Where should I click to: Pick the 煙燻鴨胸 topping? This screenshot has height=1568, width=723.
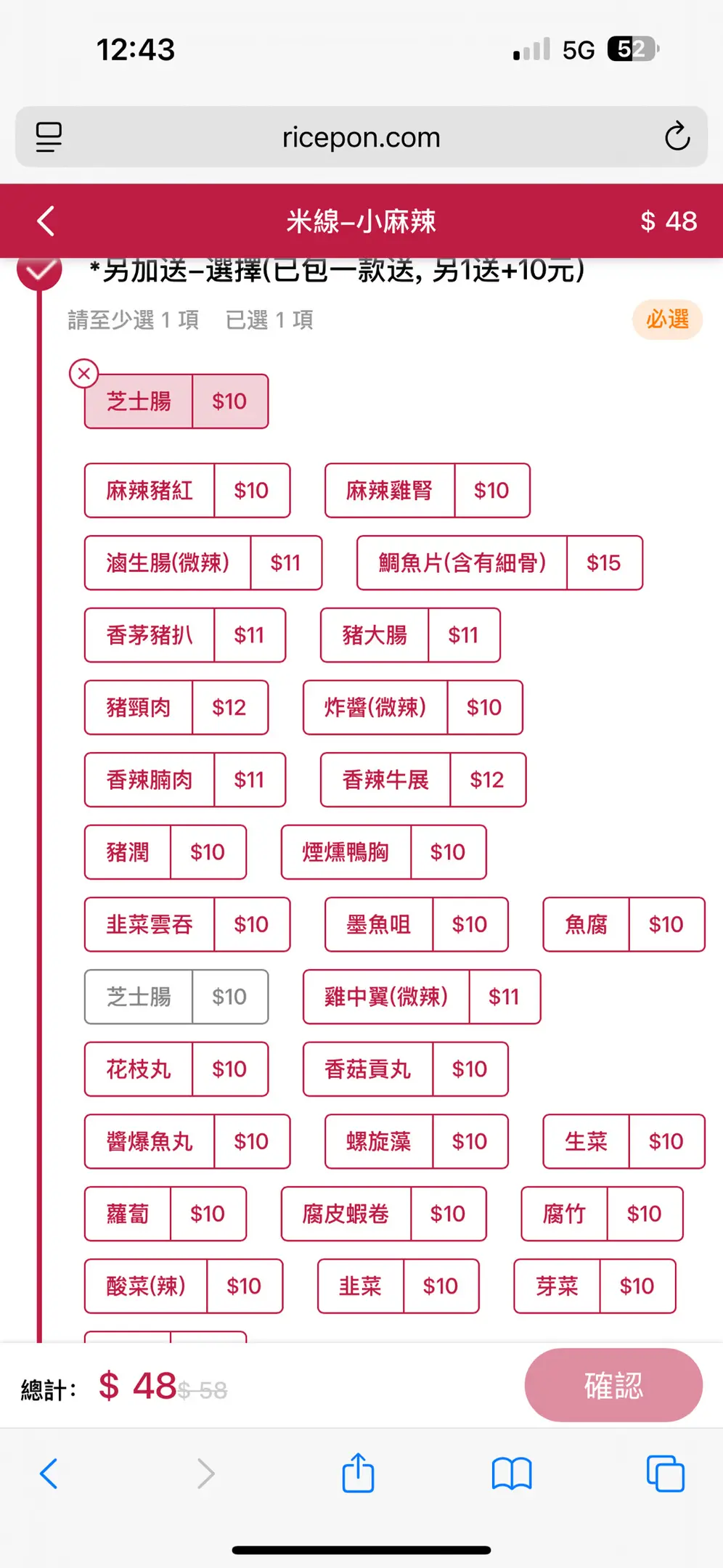click(x=383, y=852)
